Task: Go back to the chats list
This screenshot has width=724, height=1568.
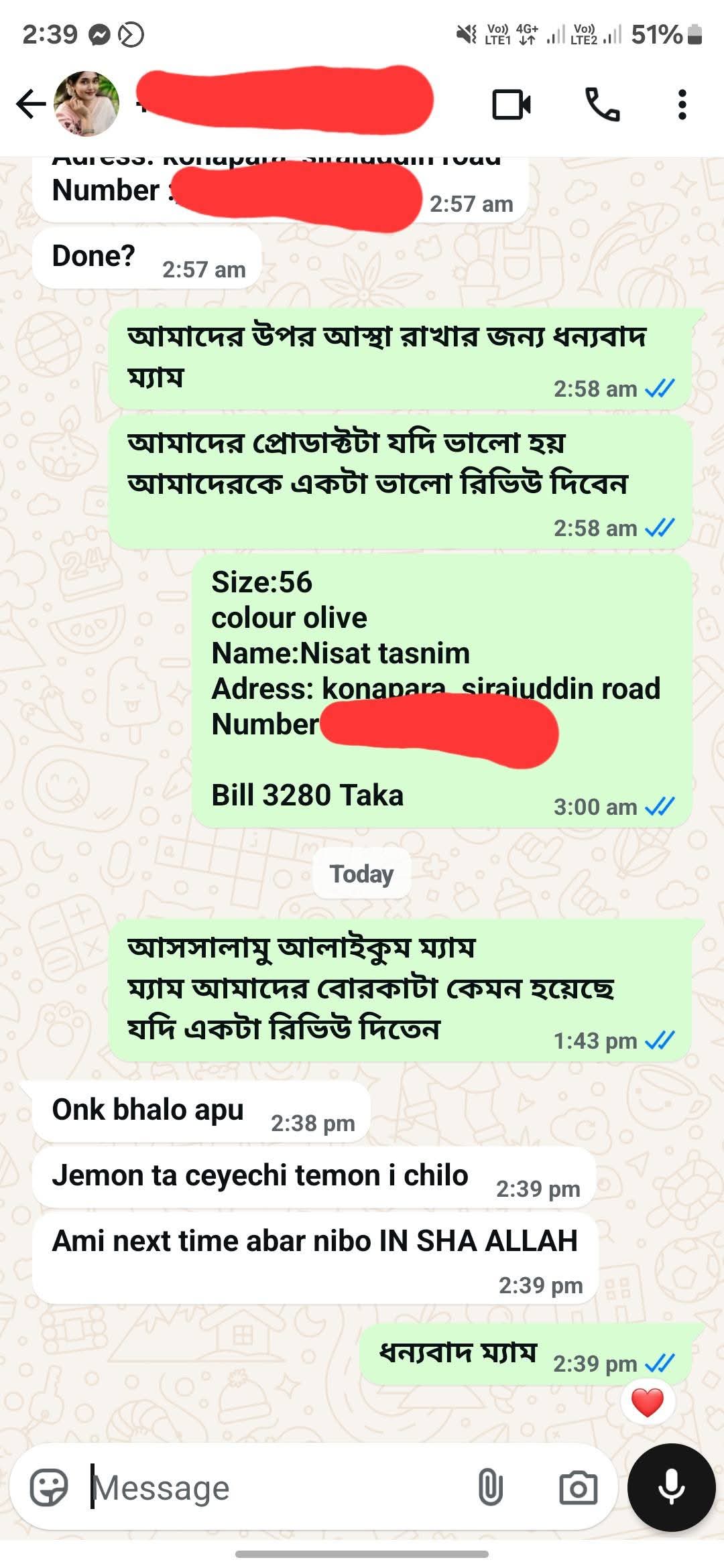Action: click(31, 105)
